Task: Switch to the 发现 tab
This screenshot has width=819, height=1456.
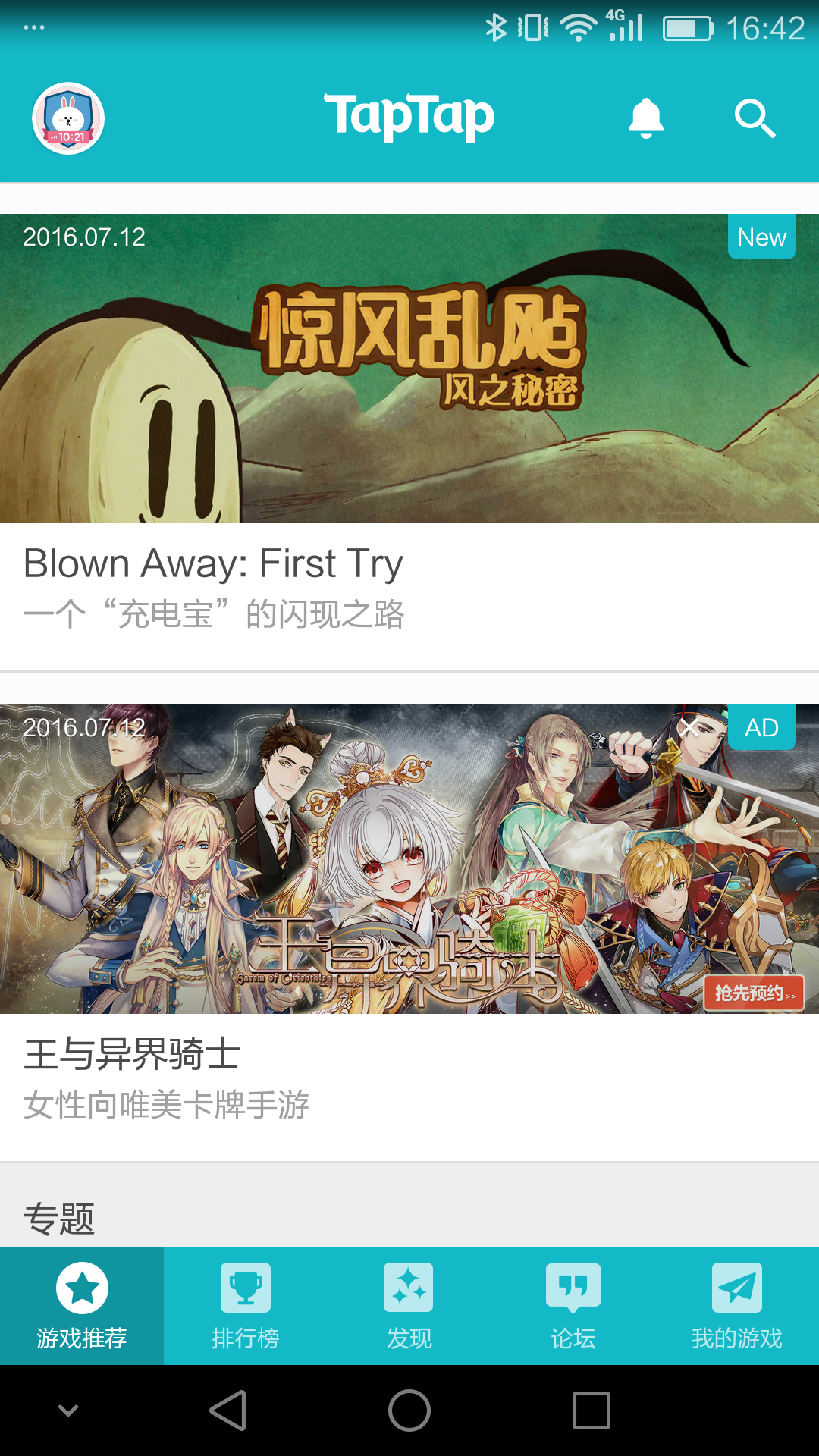Action: (409, 1306)
